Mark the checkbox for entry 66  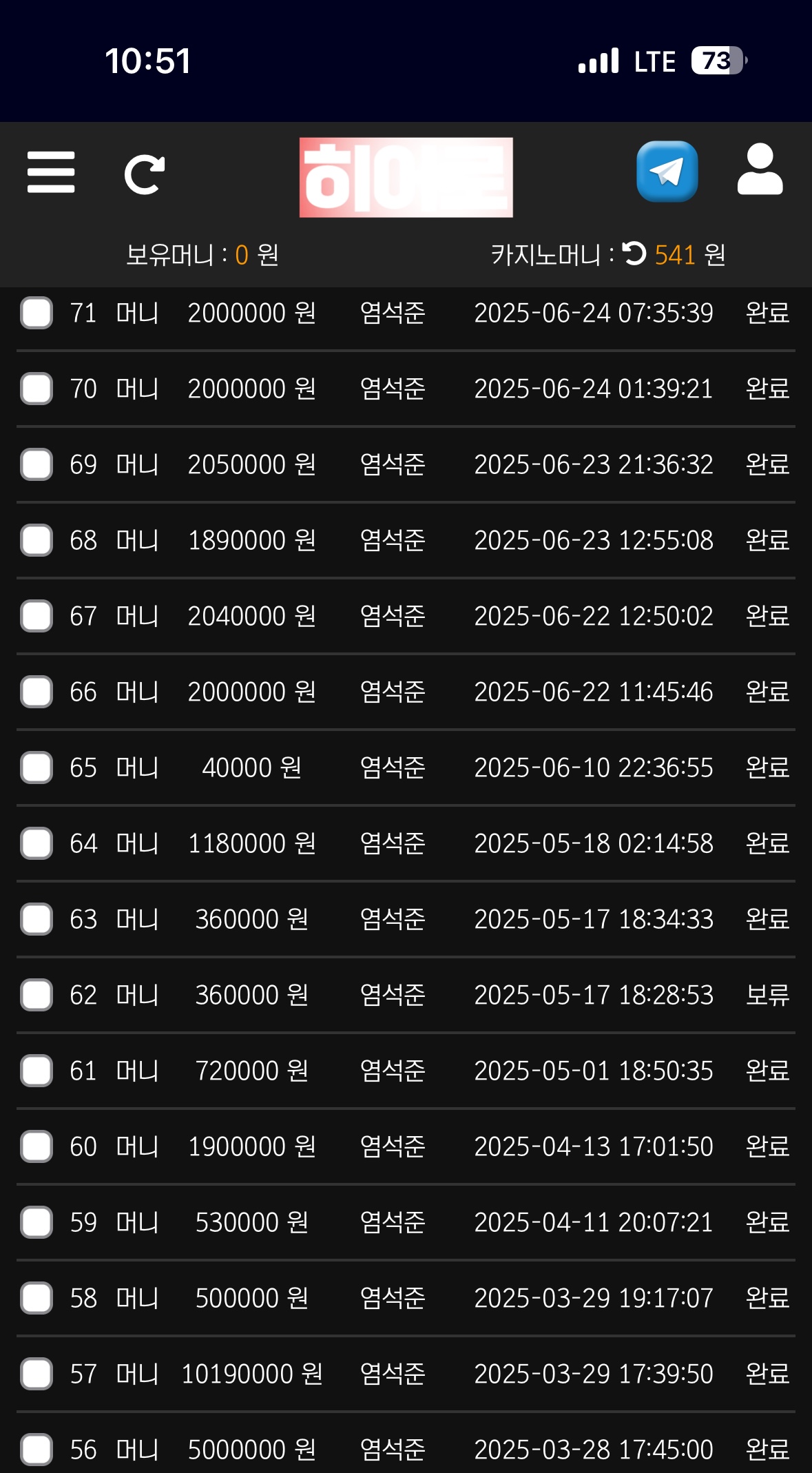click(x=37, y=692)
